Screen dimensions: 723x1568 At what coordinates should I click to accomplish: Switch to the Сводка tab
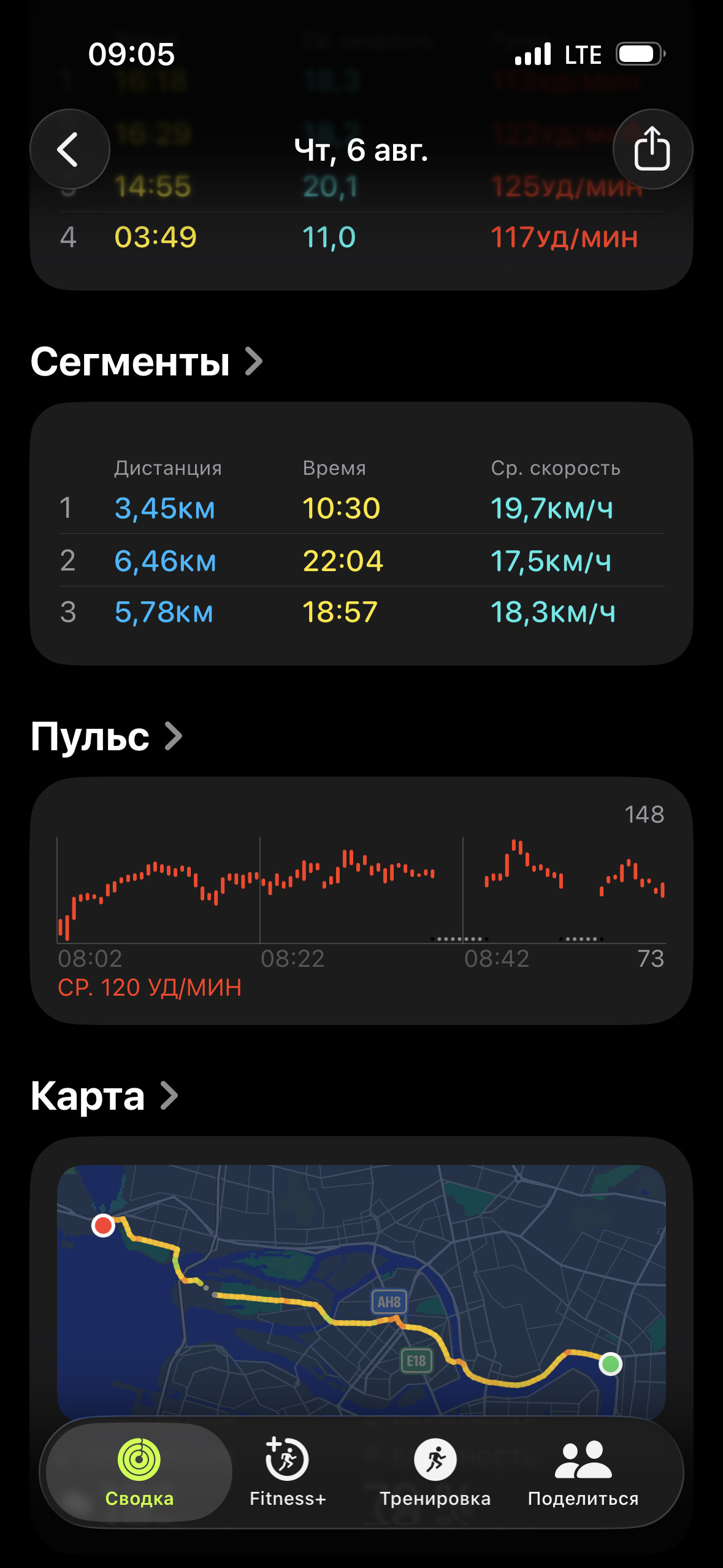(x=139, y=1472)
